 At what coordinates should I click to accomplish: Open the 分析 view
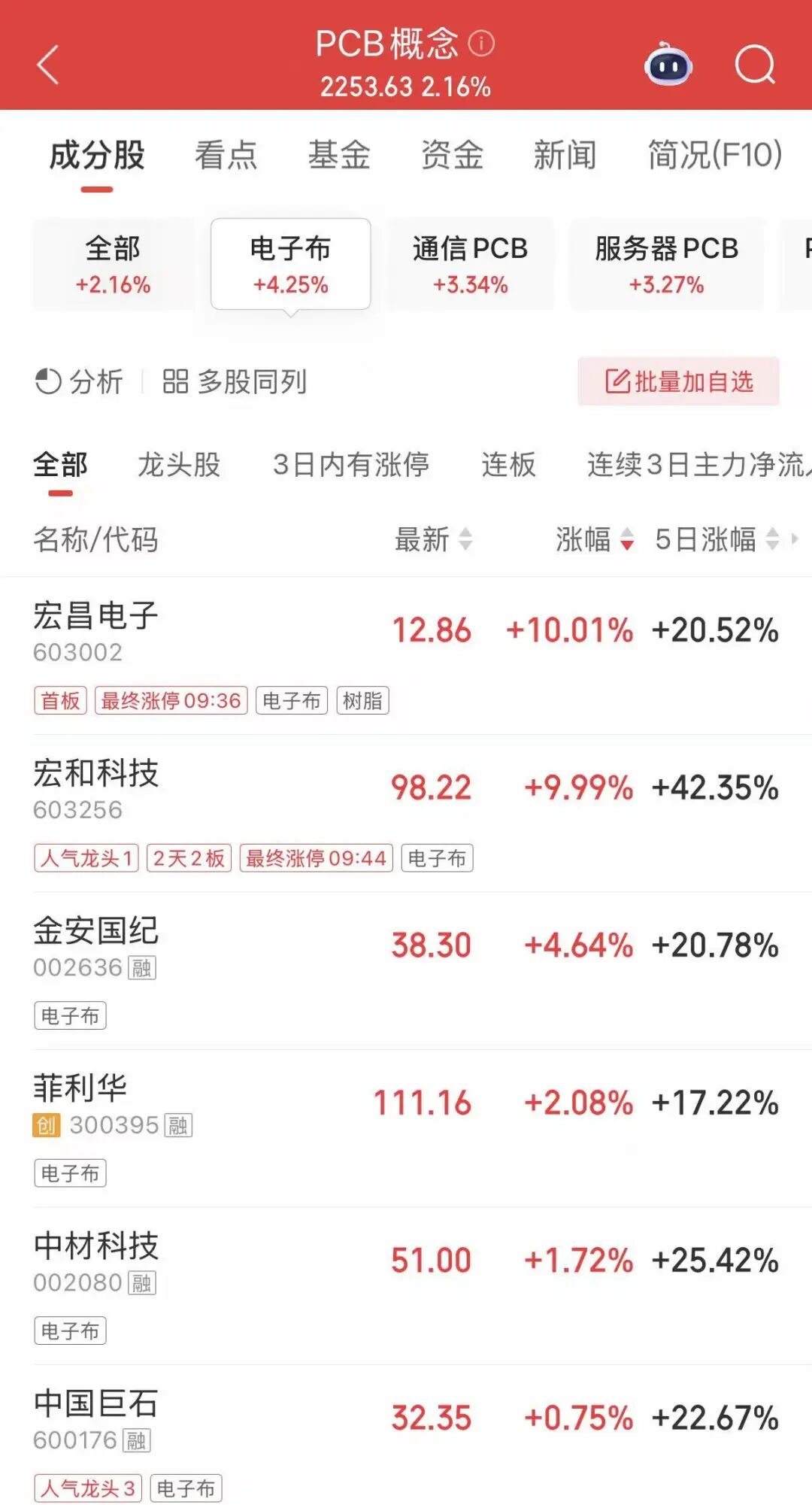[79, 382]
